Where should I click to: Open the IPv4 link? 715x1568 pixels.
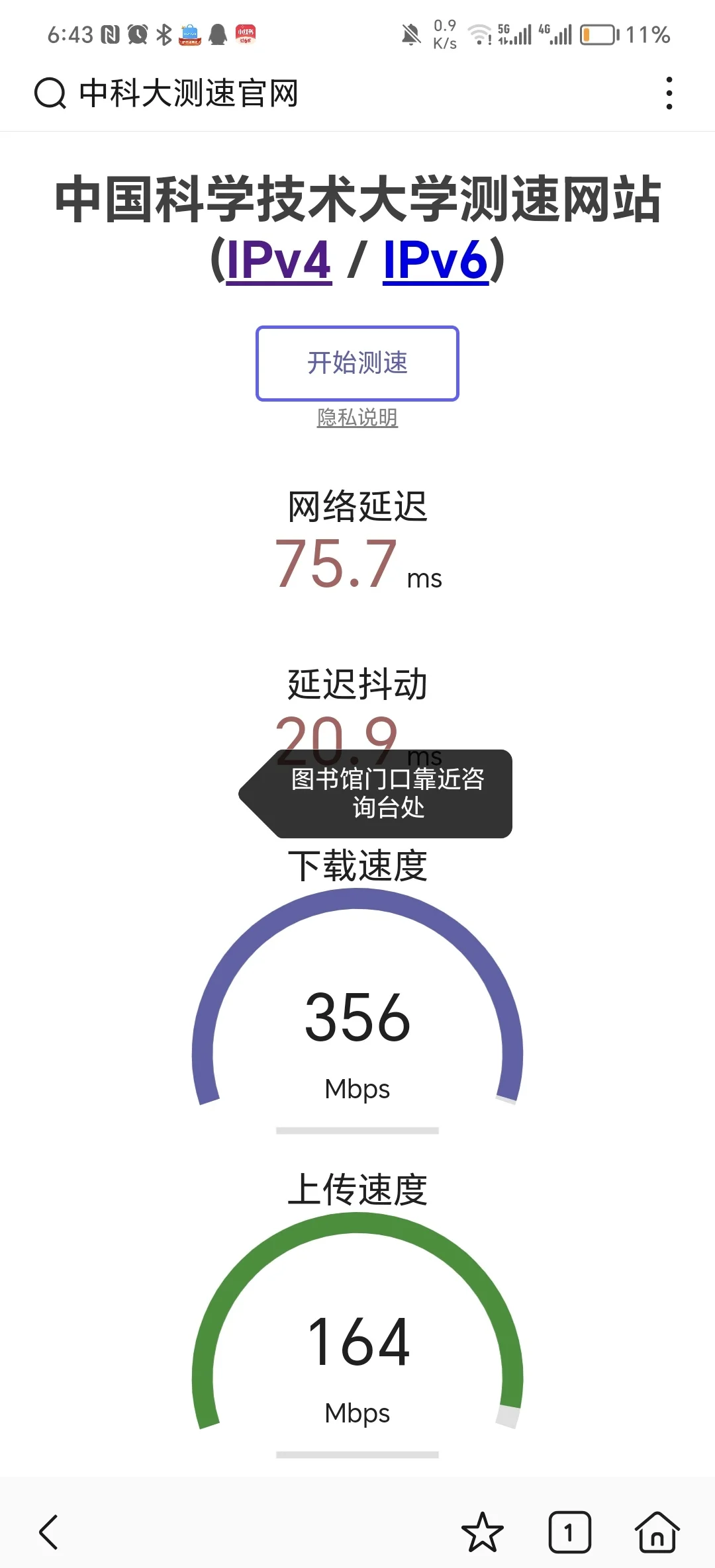(x=279, y=260)
